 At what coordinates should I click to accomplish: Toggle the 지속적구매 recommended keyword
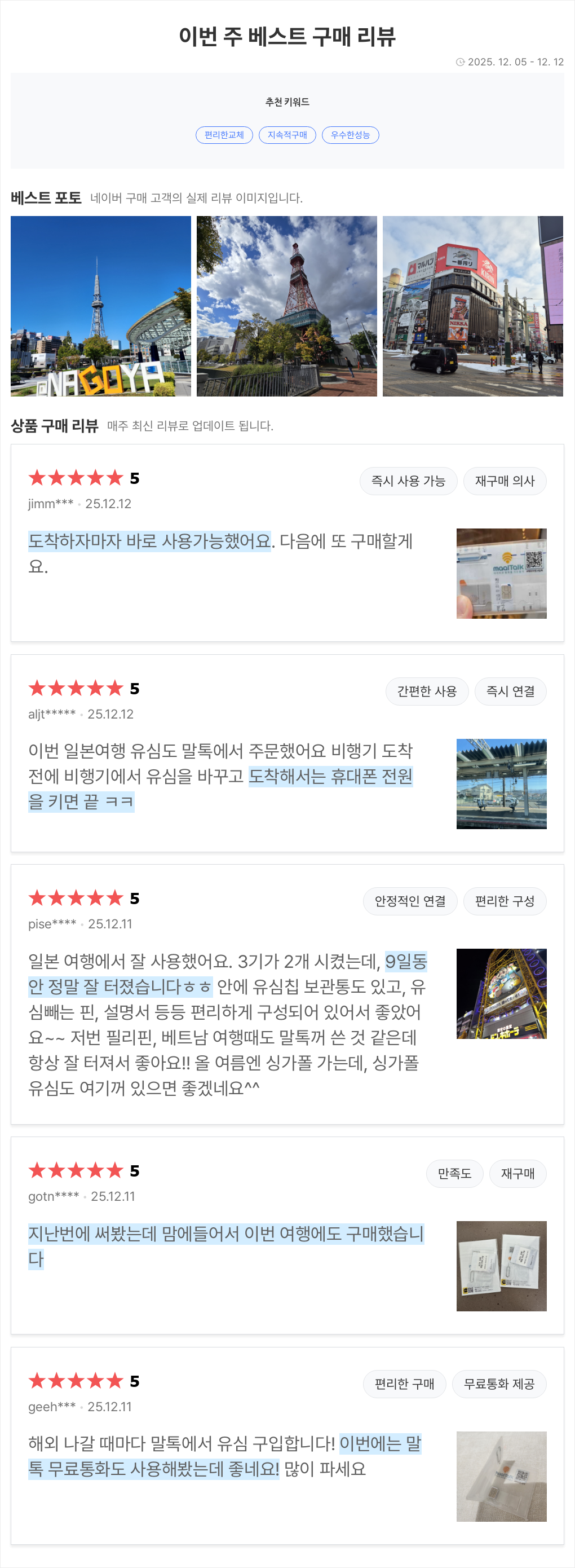(287, 135)
